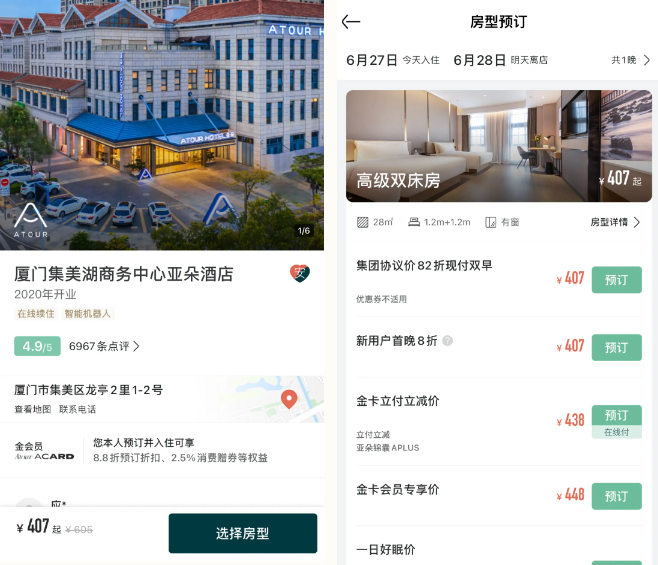658x565 pixels.
Task: Book the 集团协议价82折现付双早 rate
Action: pyautogui.click(x=616, y=279)
